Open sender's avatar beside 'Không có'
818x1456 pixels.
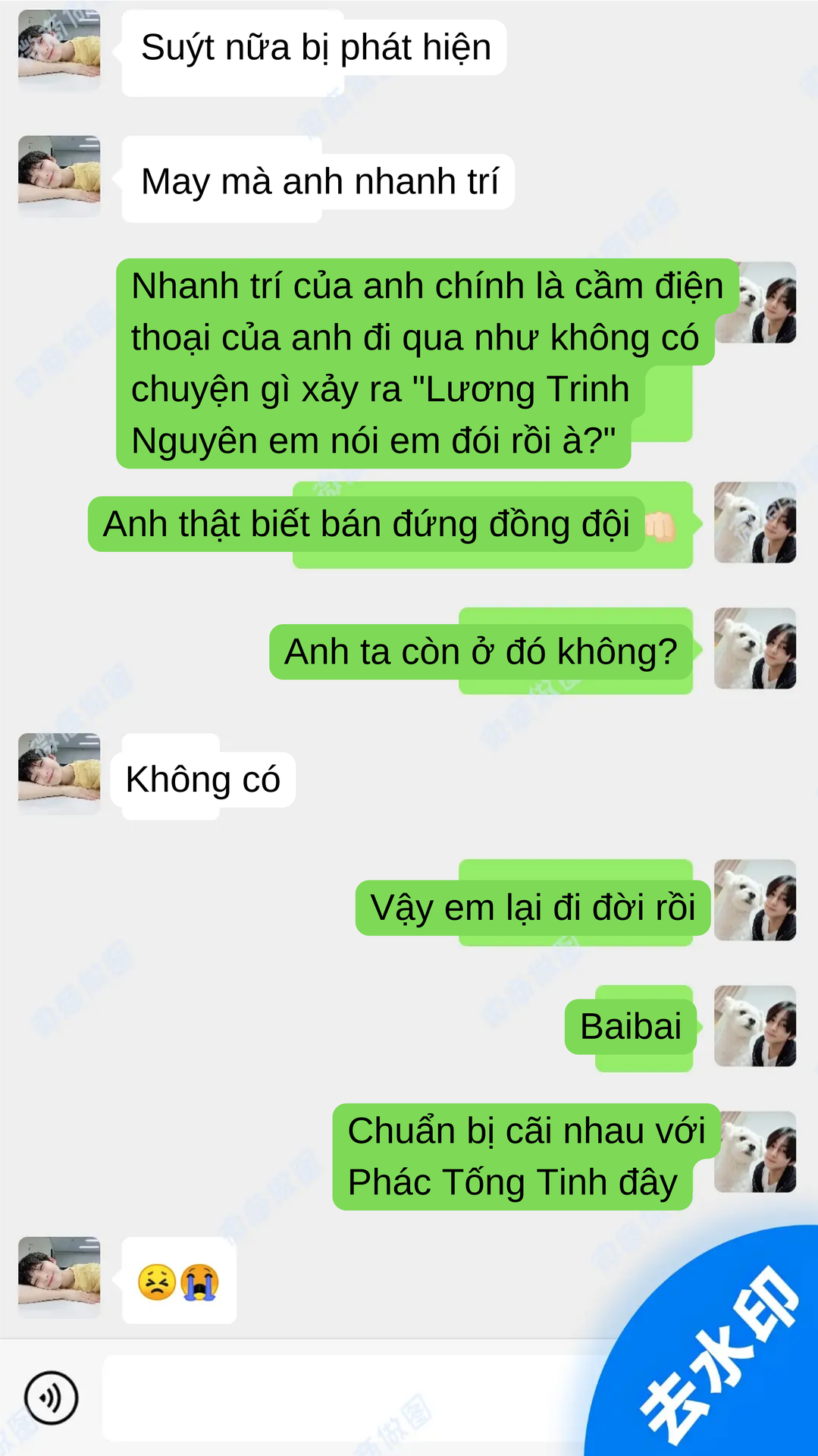[x=59, y=773]
